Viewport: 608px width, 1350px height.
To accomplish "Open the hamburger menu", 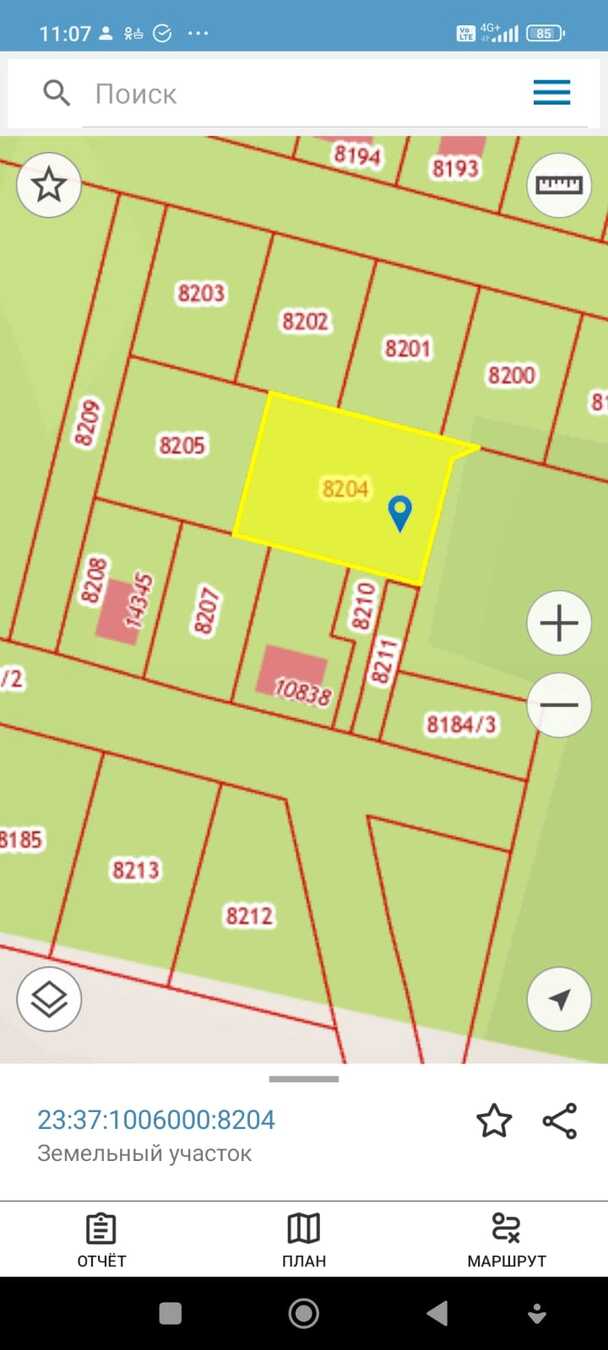I will pyautogui.click(x=551, y=93).
